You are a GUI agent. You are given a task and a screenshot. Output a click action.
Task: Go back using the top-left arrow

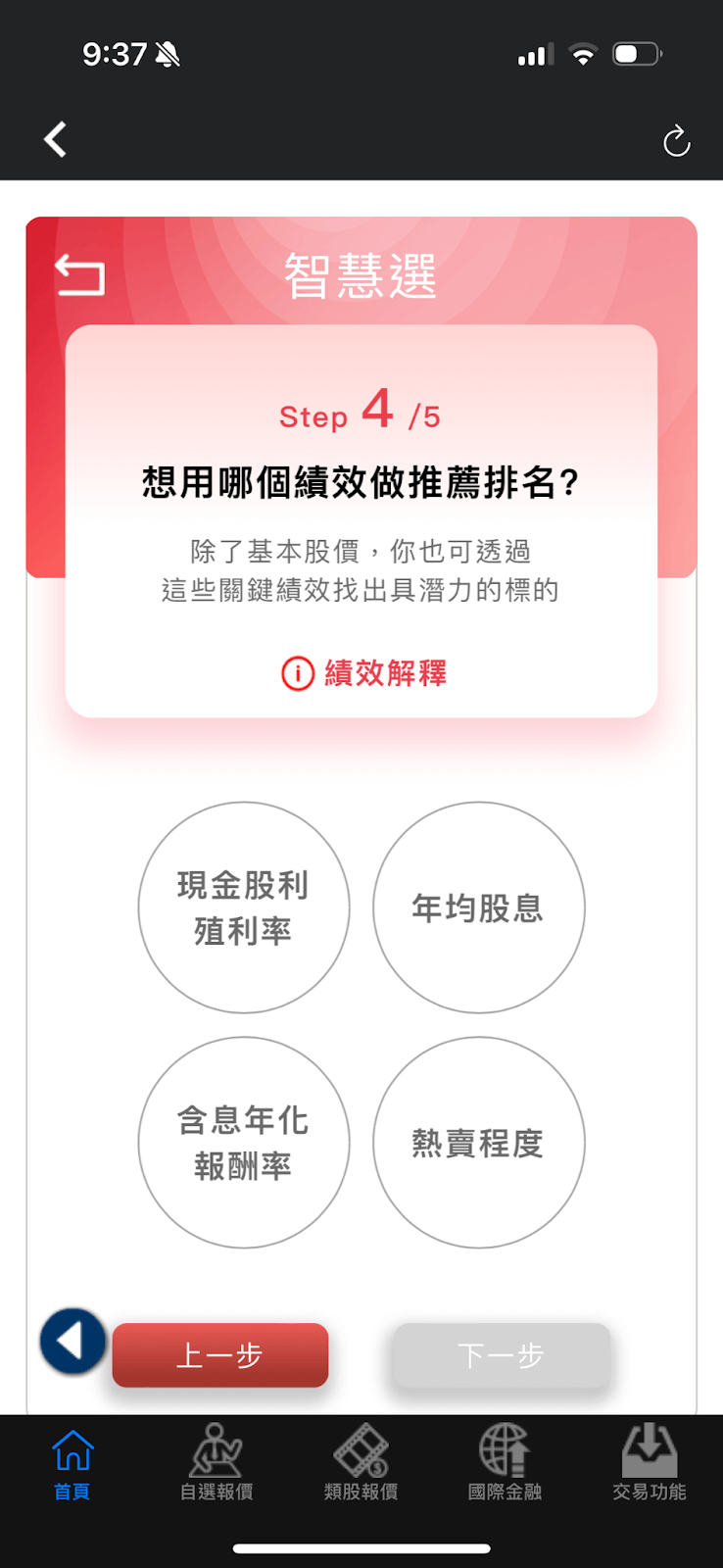coord(56,139)
